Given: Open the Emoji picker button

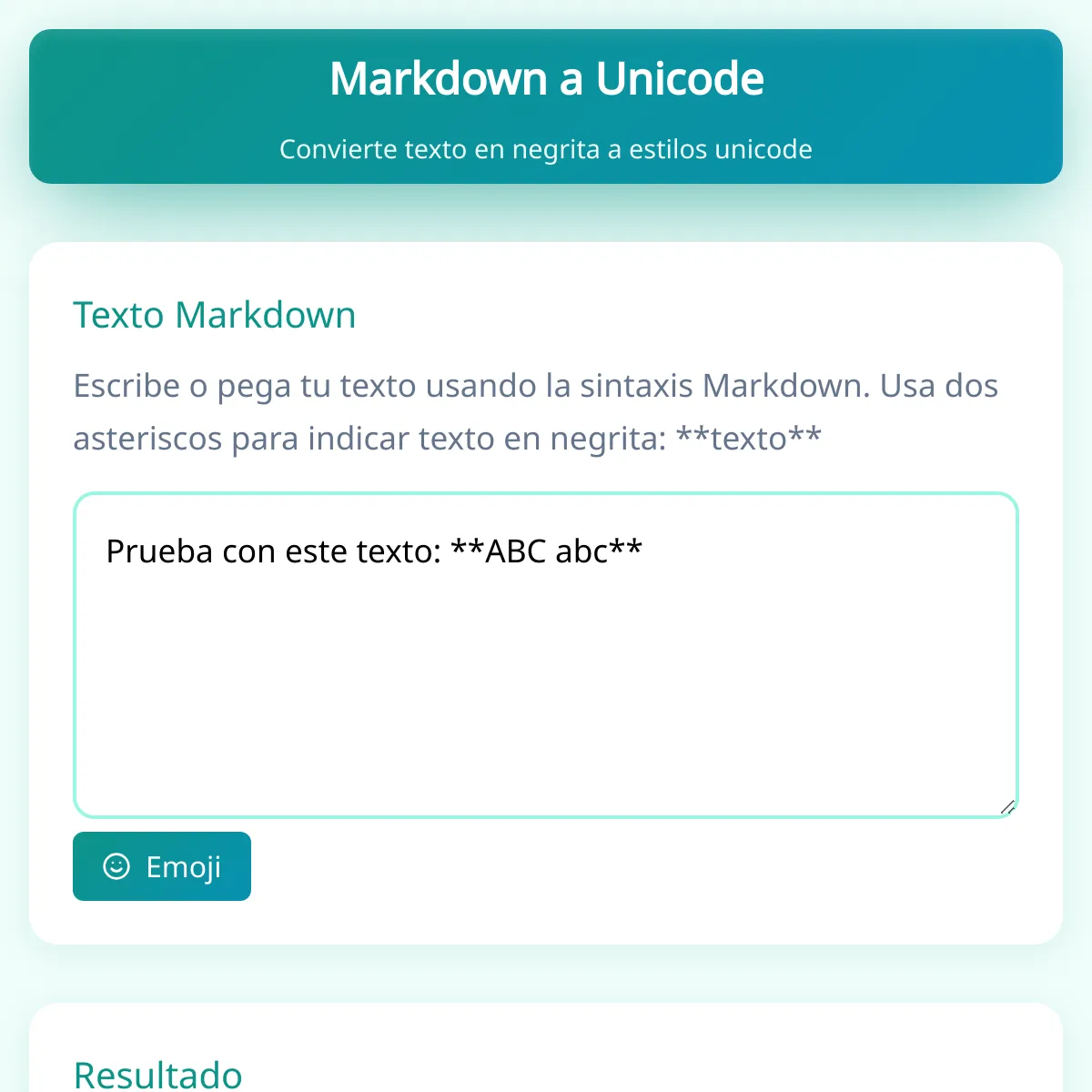Looking at the screenshot, I should (162, 866).
